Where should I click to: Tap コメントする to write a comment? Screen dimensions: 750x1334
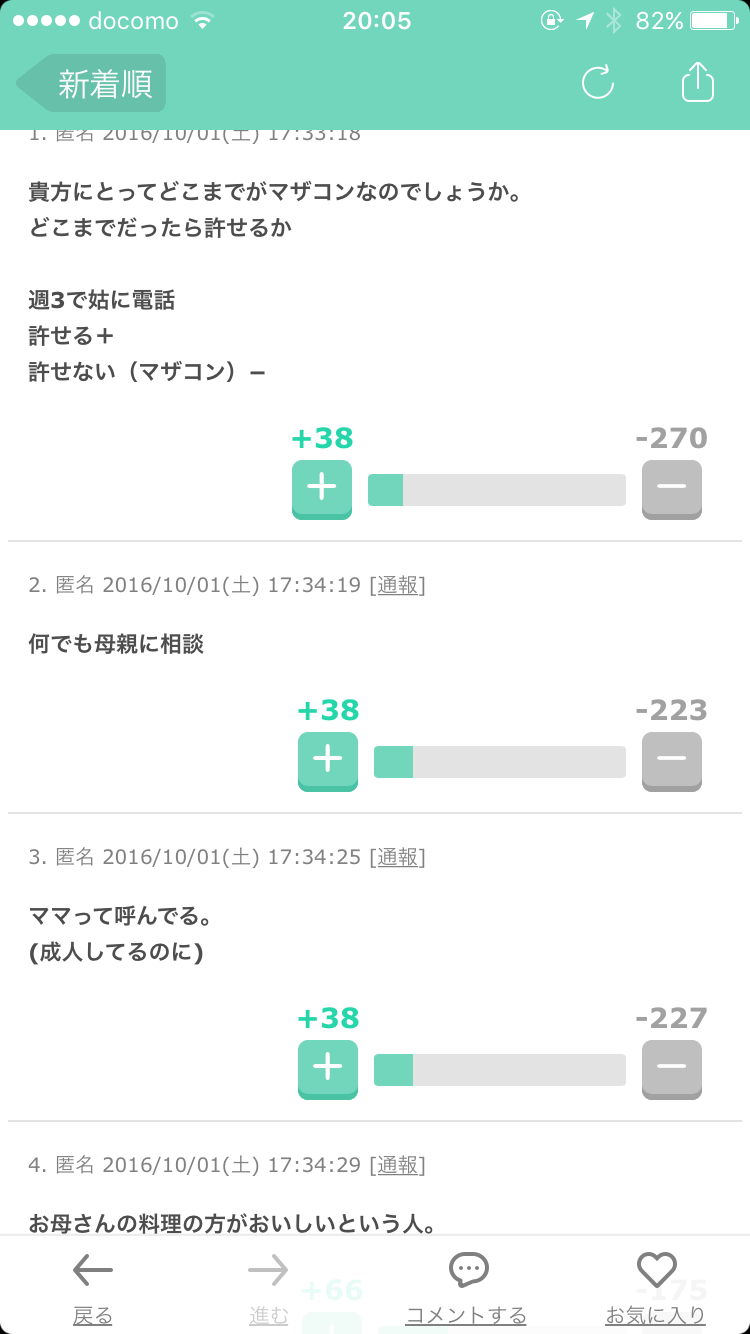(466, 1288)
